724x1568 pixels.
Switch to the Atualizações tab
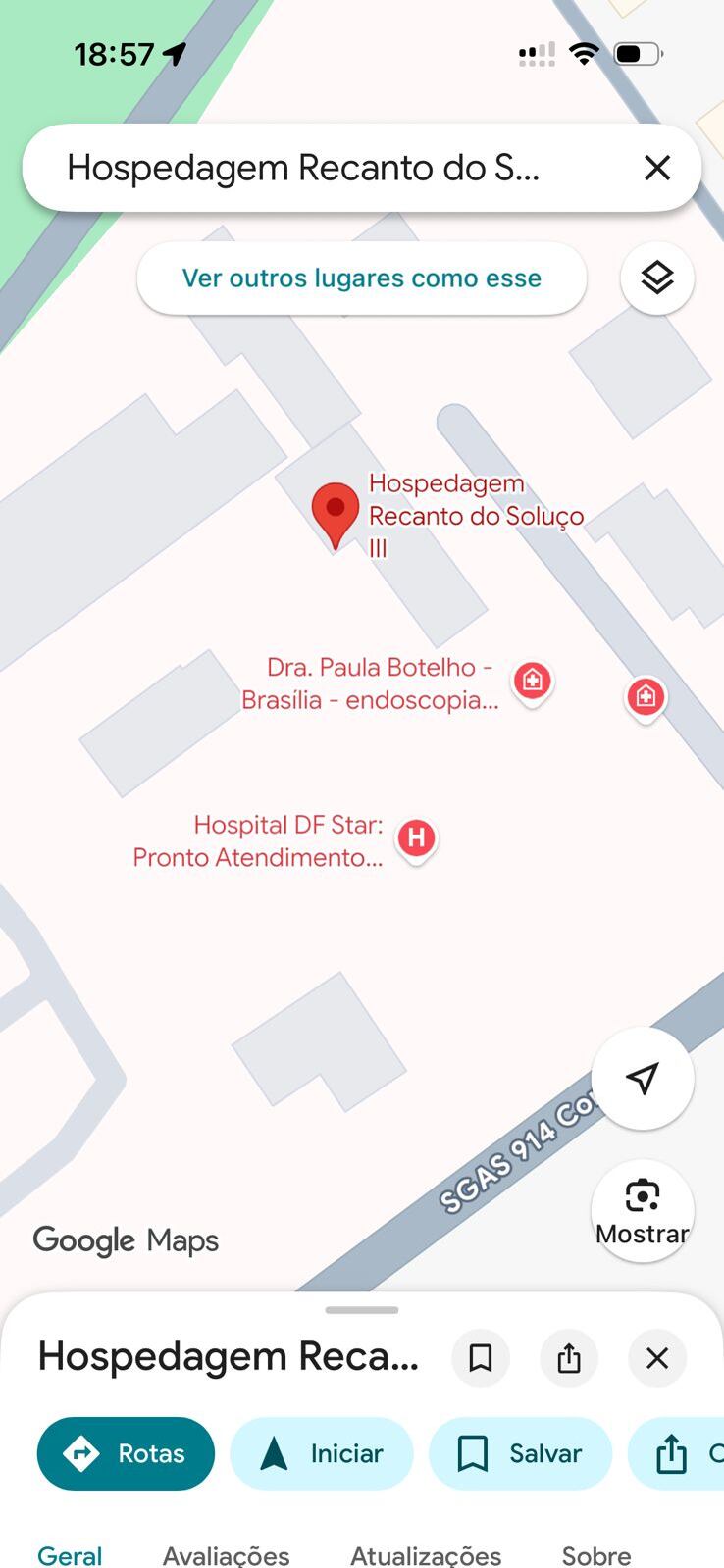click(426, 1555)
